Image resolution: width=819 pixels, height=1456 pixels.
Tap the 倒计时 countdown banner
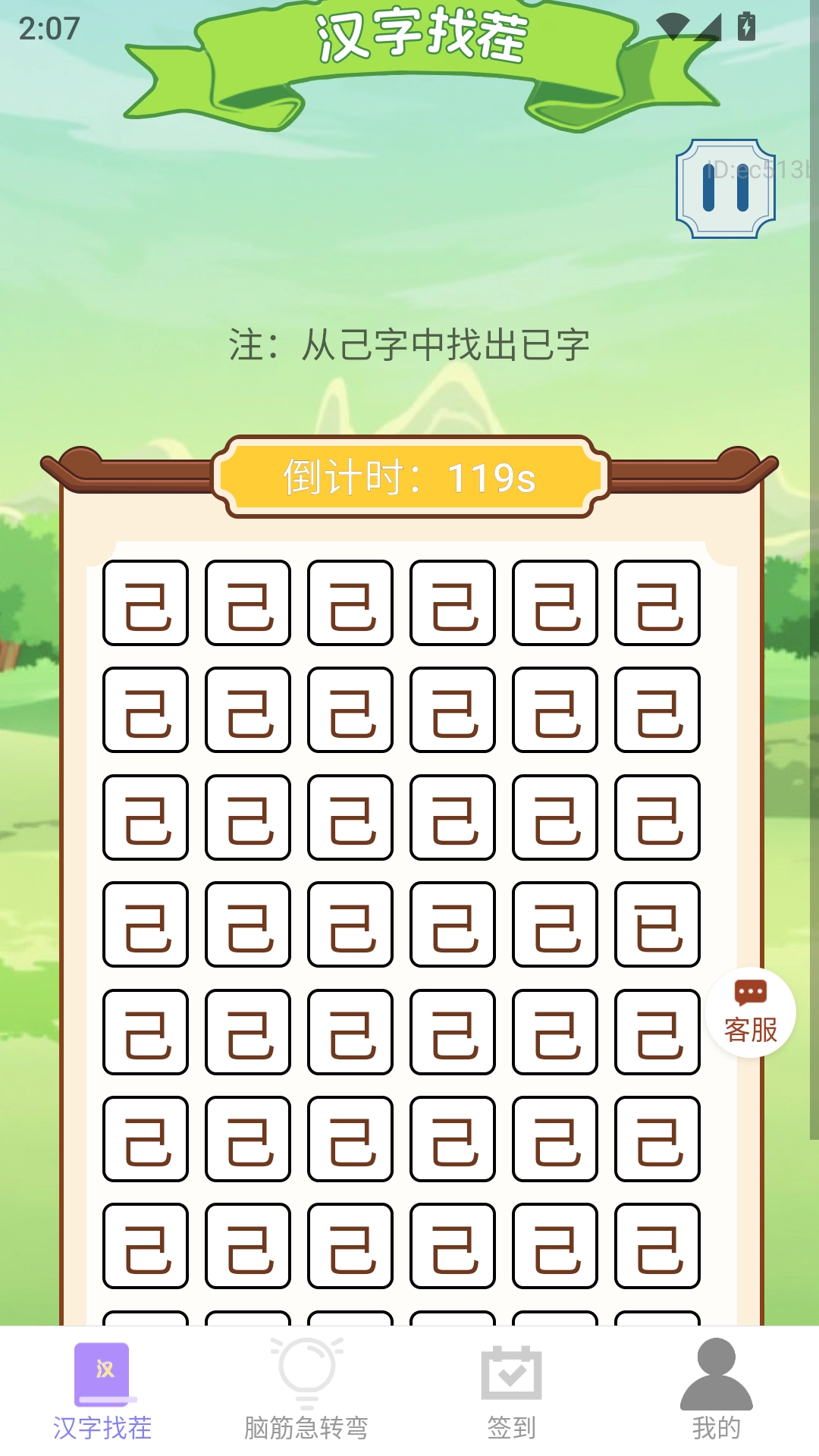coord(409,478)
